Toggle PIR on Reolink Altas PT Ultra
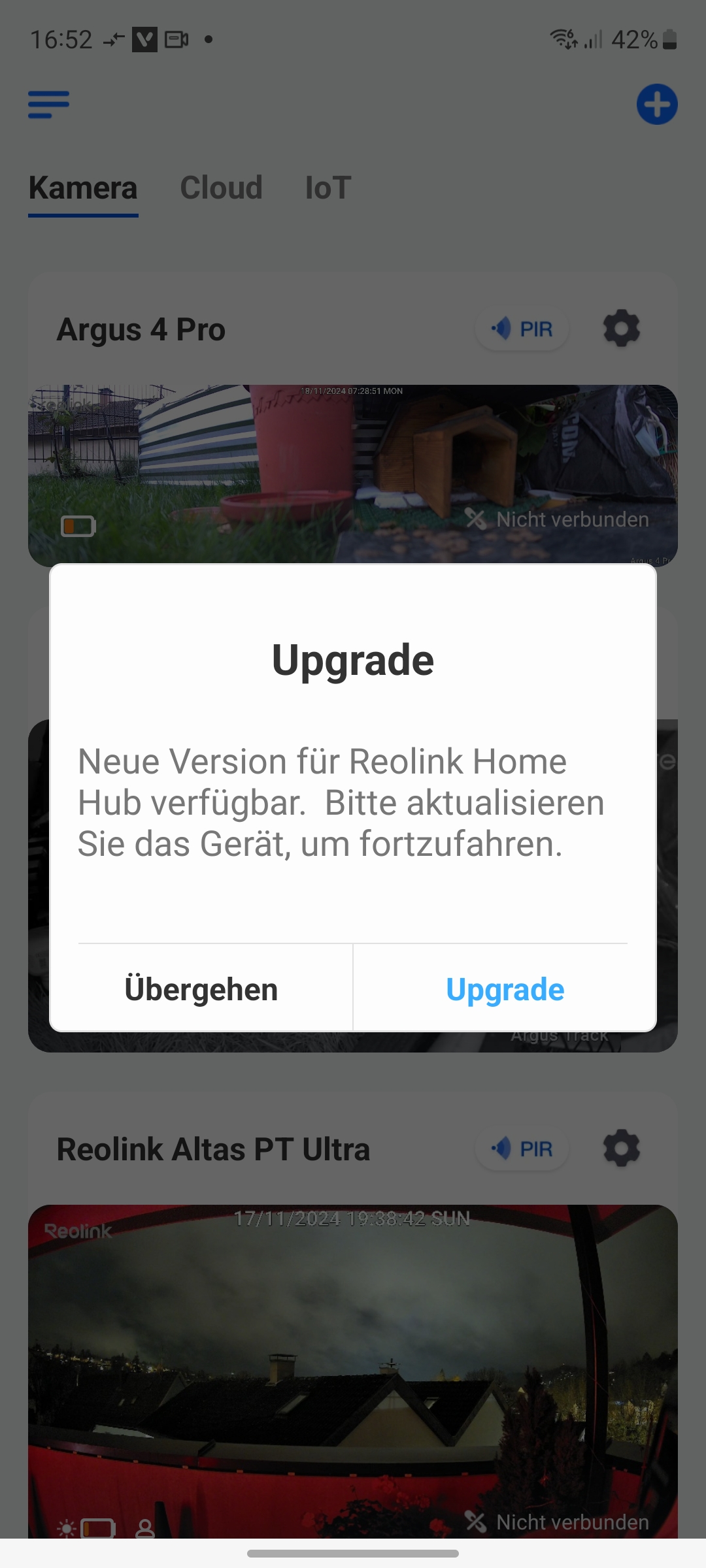The image size is (706, 1568). tap(522, 1149)
